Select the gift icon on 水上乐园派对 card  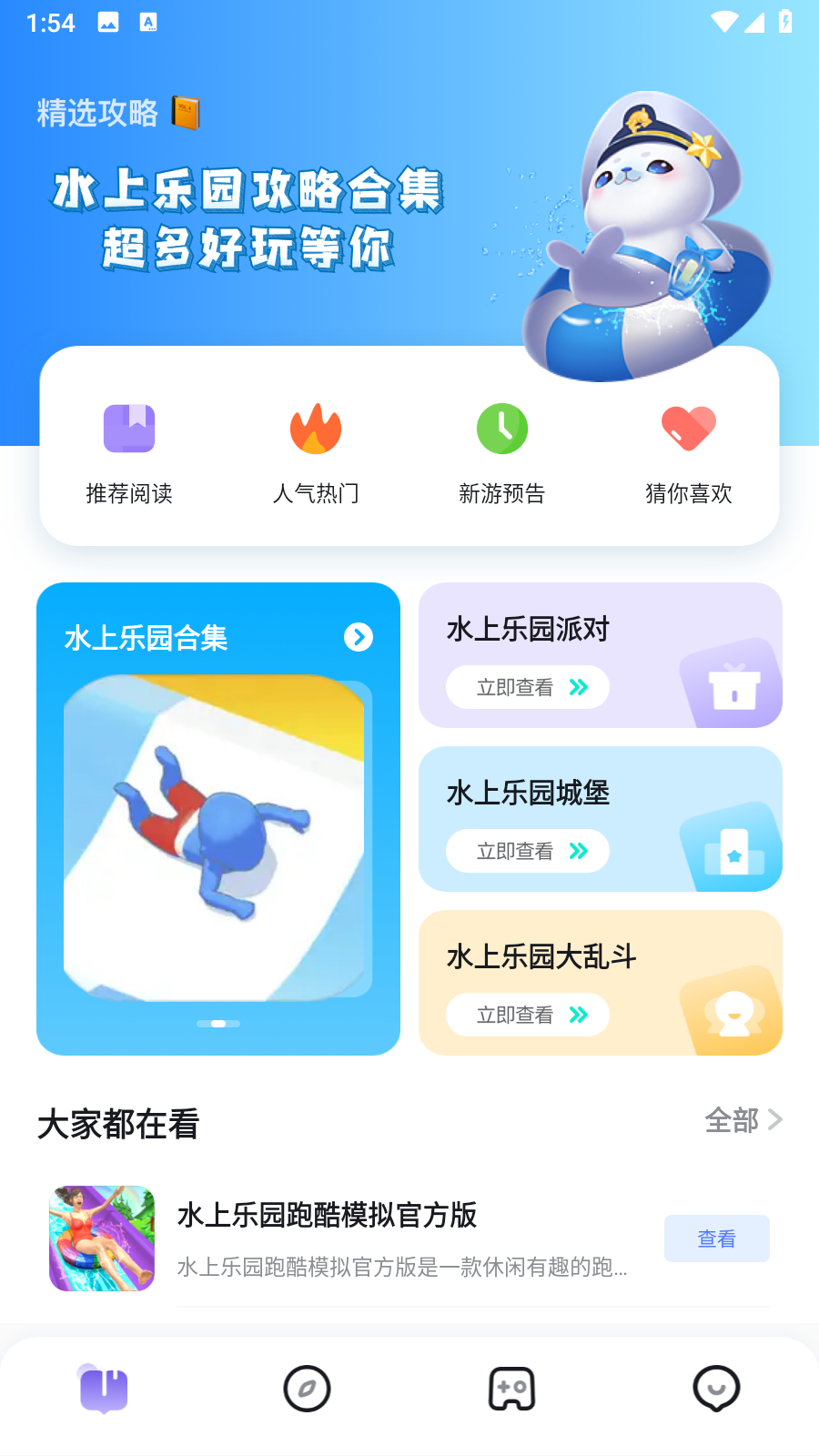tap(733, 689)
